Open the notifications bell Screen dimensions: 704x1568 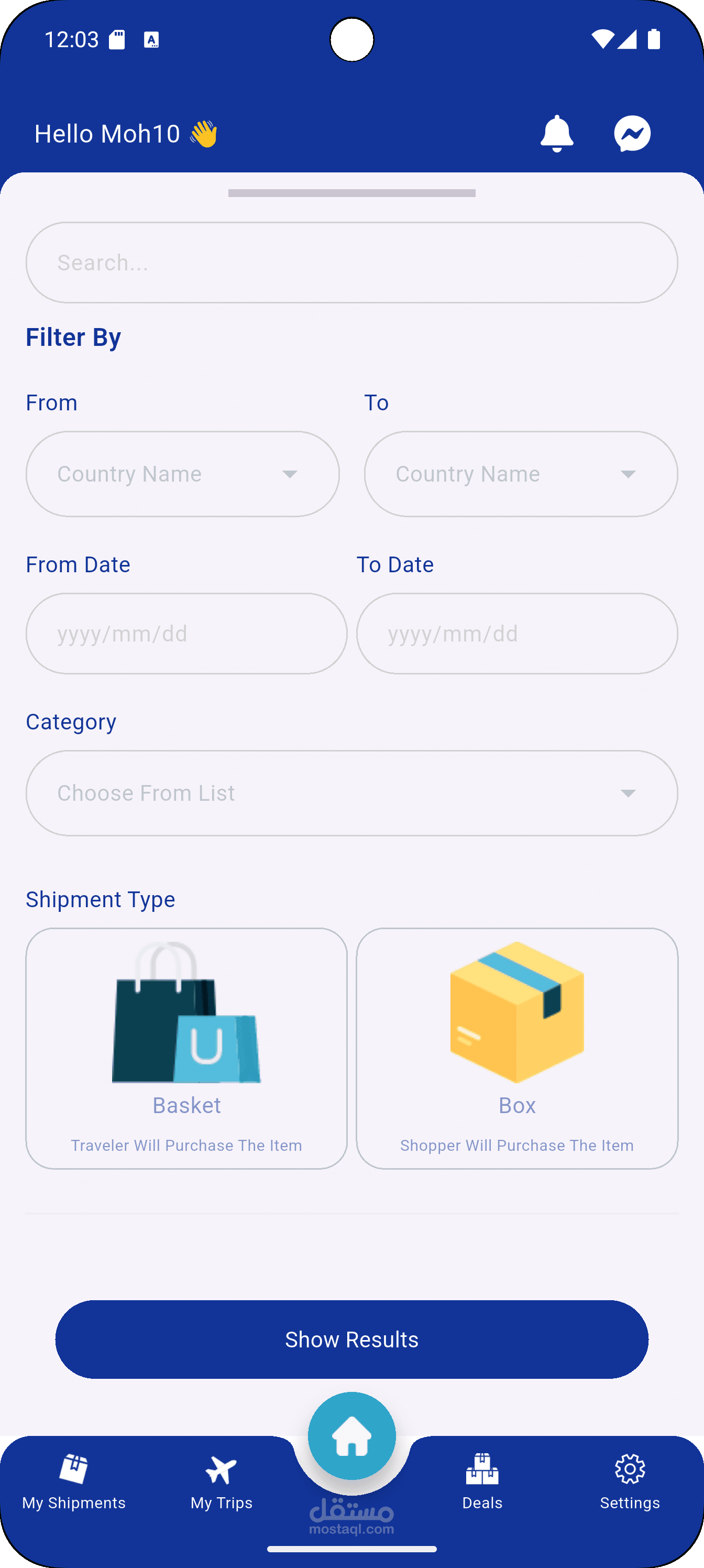(x=557, y=133)
